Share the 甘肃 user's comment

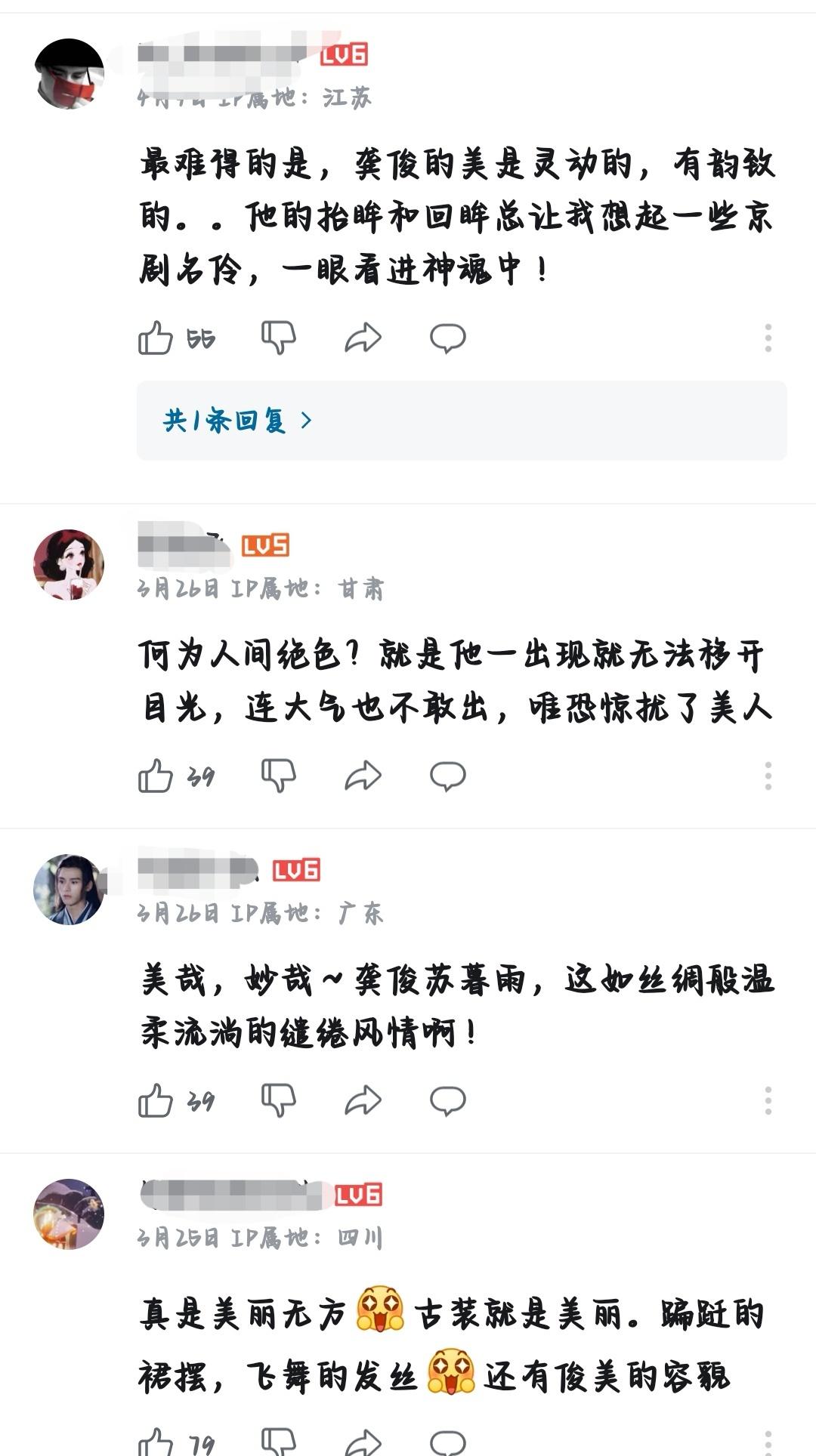363,776
